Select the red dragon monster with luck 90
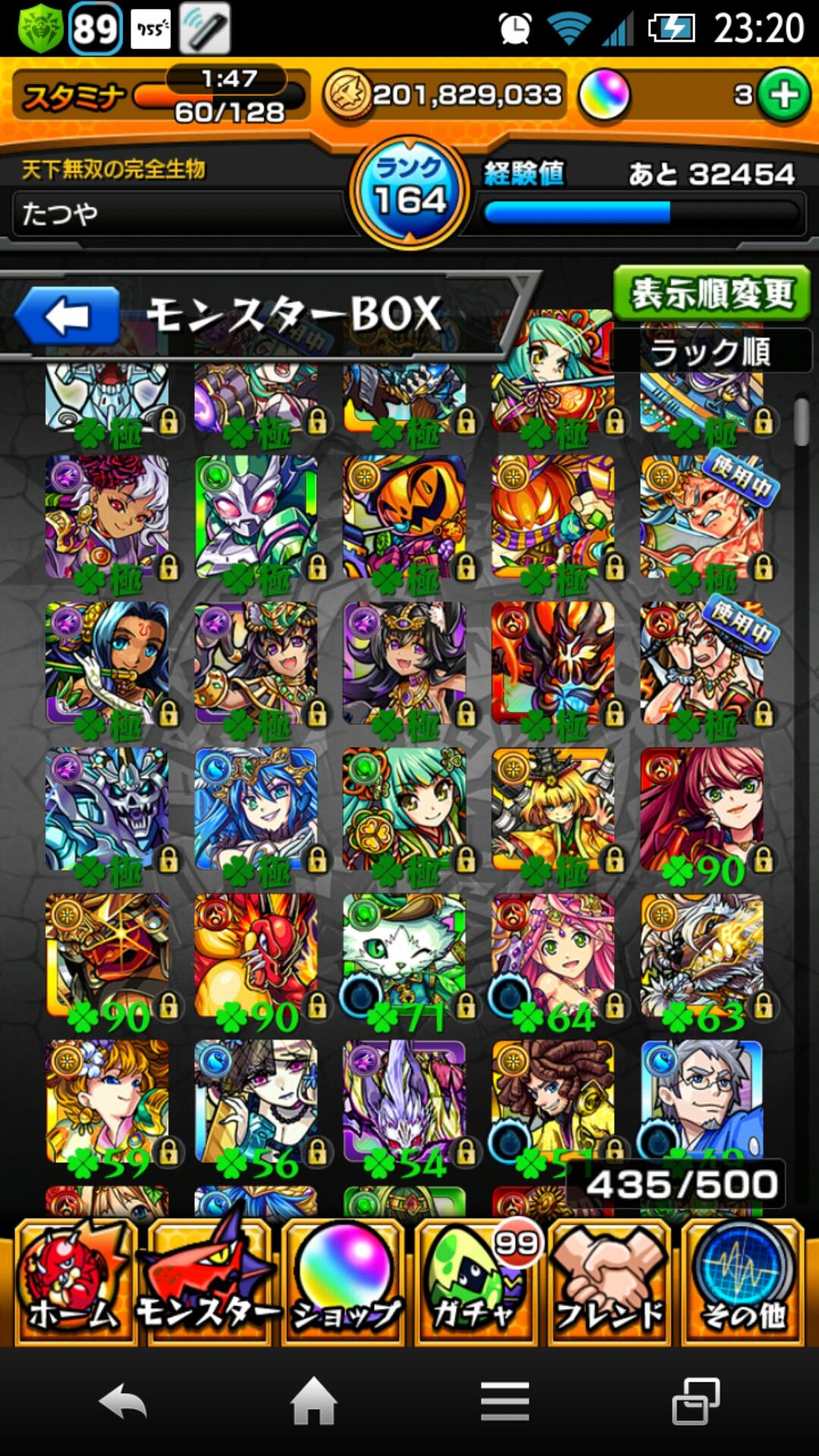 (x=256, y=955)
